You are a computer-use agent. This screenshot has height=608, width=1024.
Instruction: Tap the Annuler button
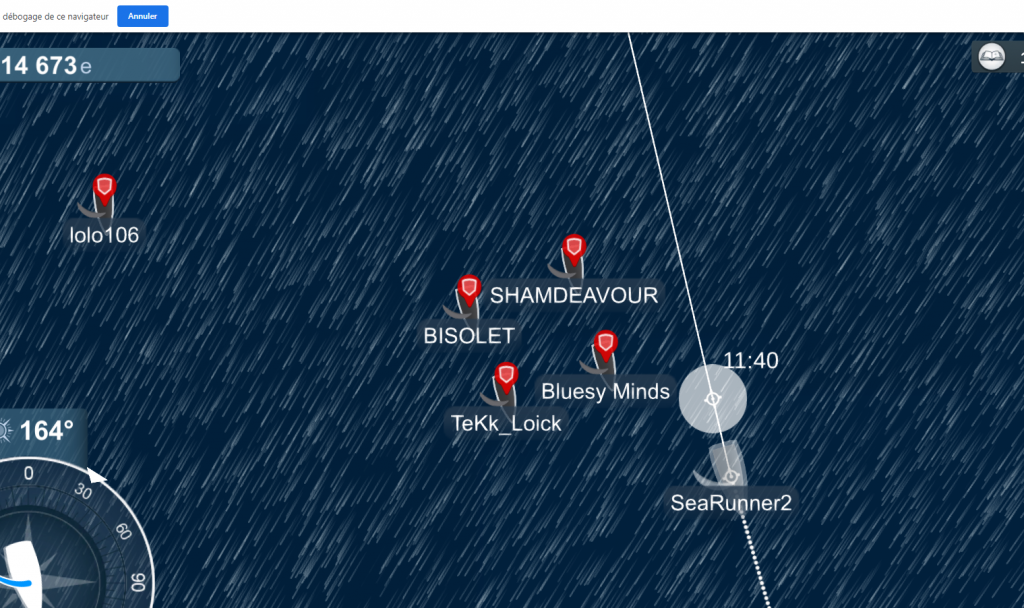click(142, 16)
